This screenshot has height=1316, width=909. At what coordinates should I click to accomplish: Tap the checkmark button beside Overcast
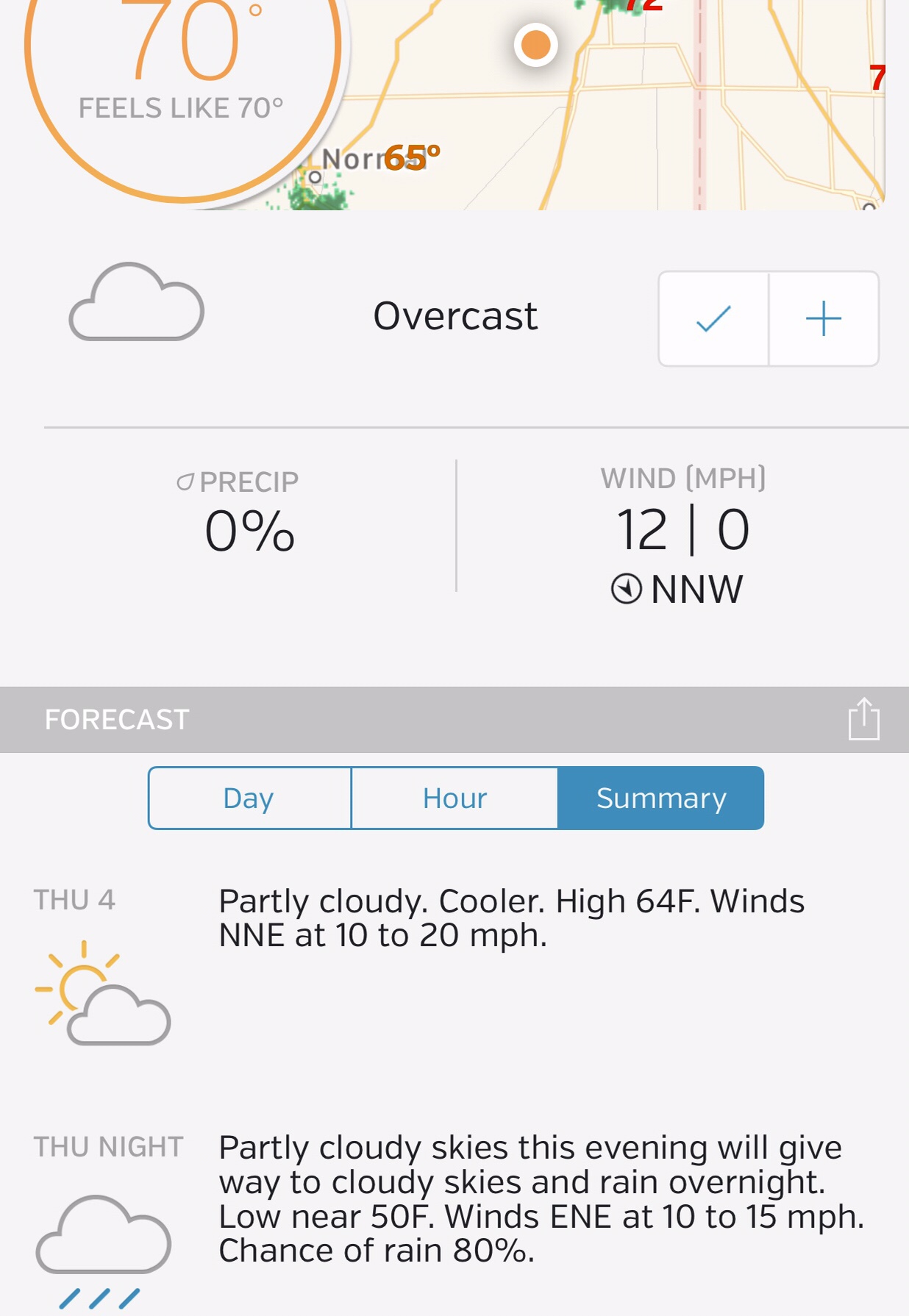713,319
